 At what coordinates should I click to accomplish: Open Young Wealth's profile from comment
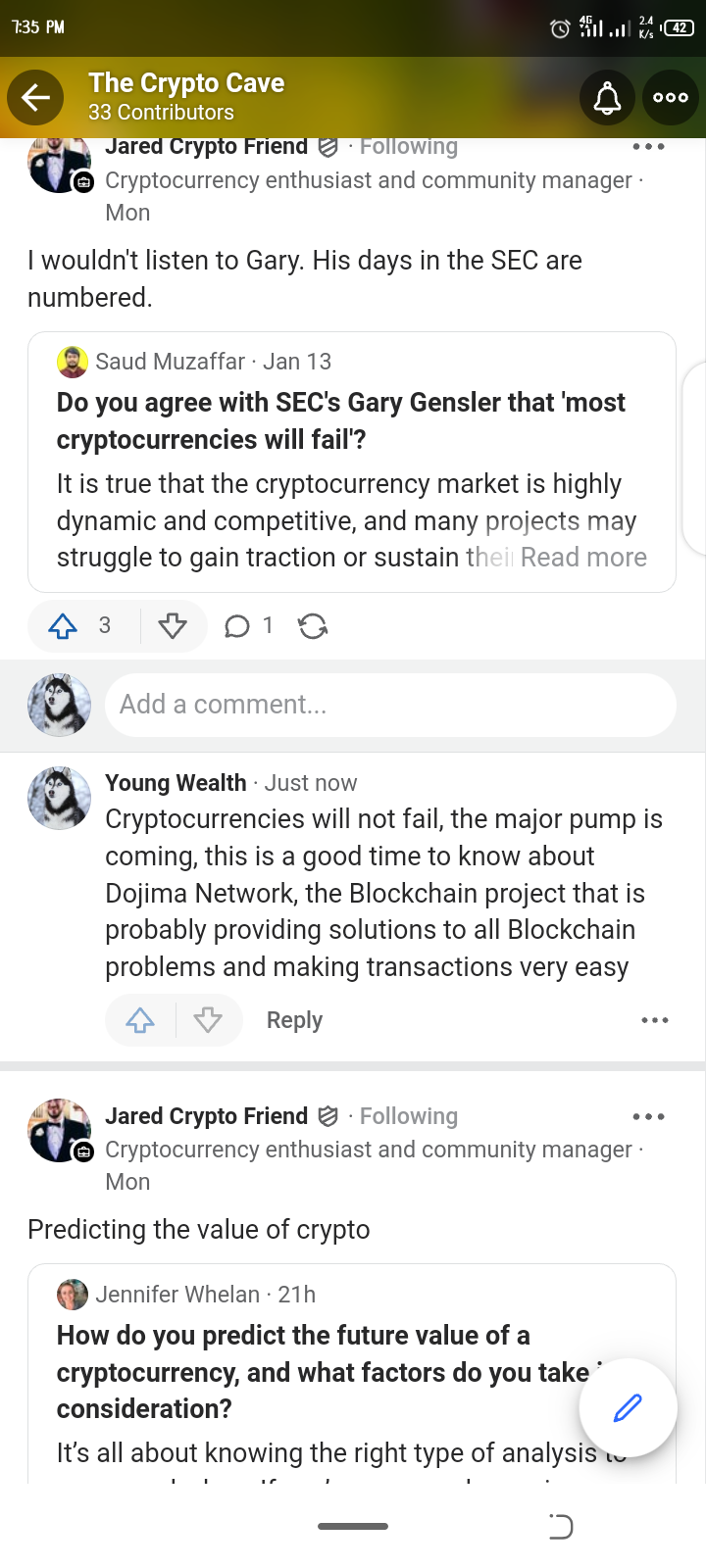click(176, 783)
